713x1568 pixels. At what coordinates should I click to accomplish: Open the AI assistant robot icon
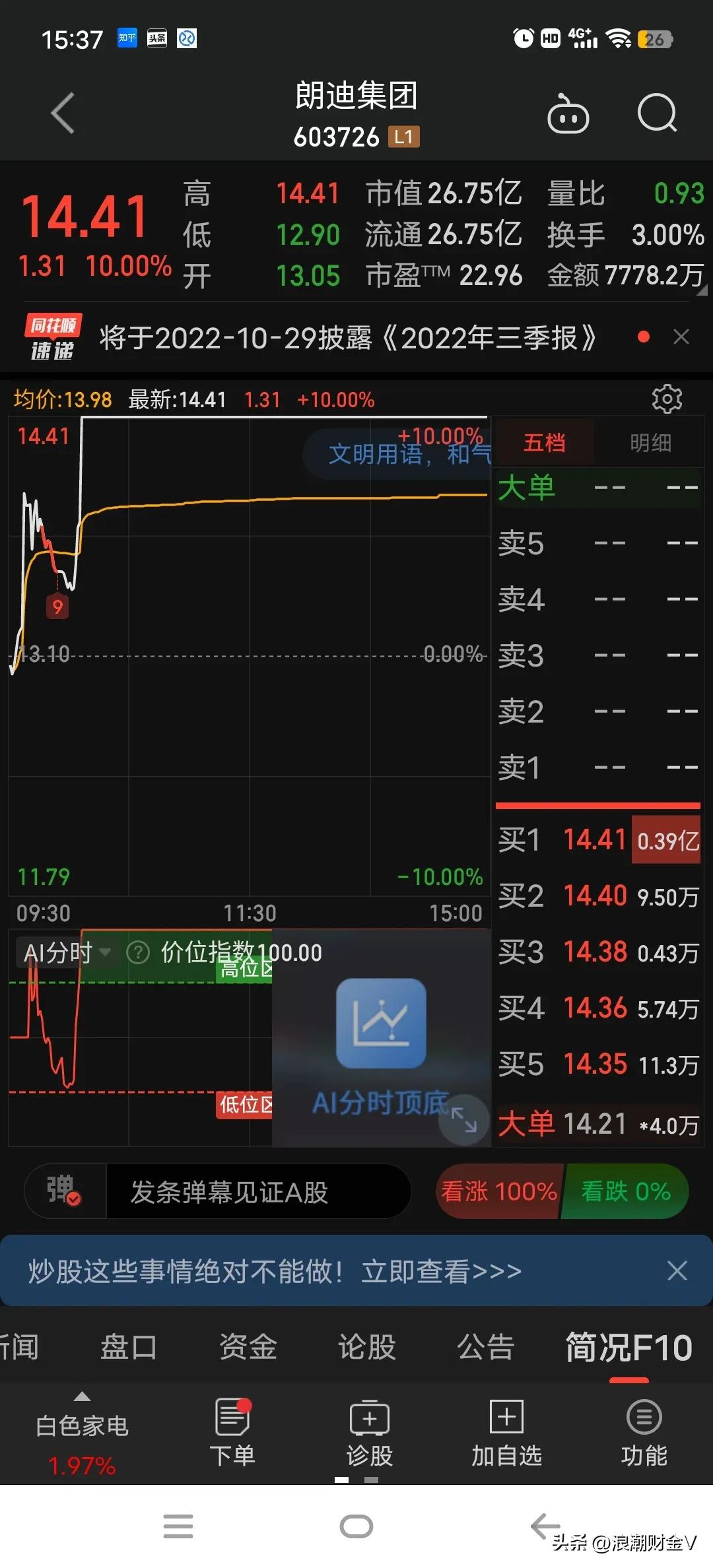point(569,114)
